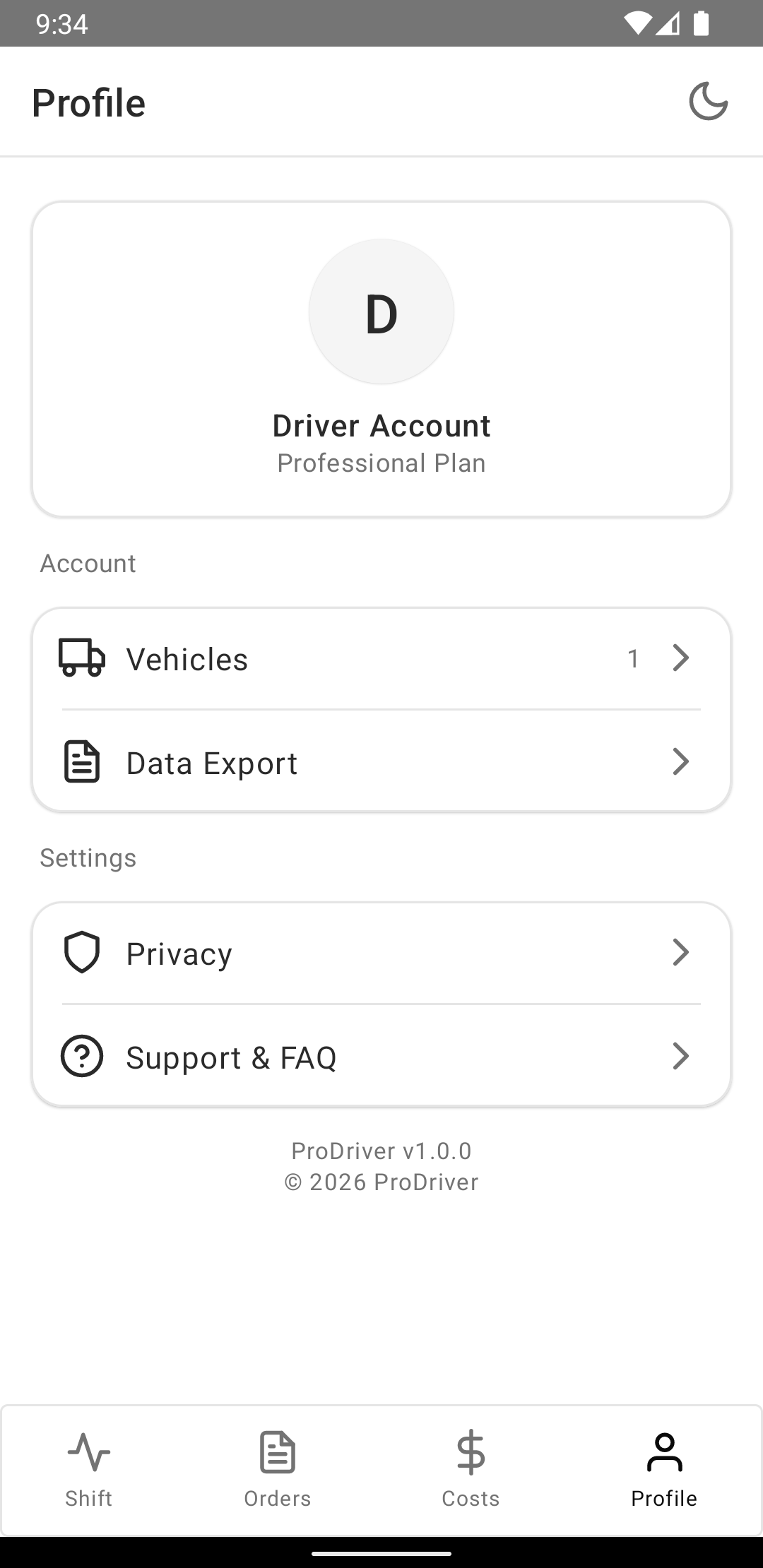This screenshot has height=1568, width=763.
Task: Expand Support & FAQ with its chevron
Action: (680, 1057)
